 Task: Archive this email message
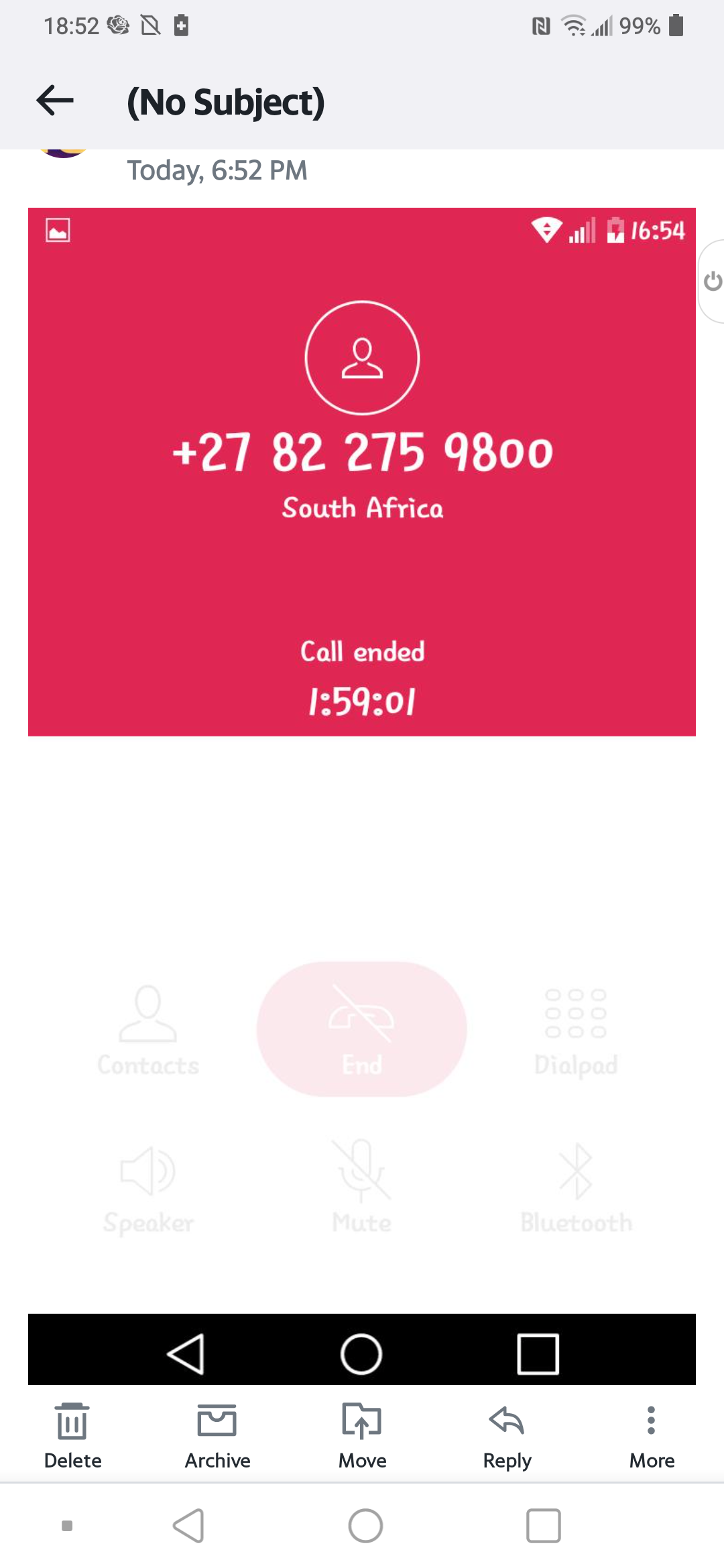tap(217, 1435)
